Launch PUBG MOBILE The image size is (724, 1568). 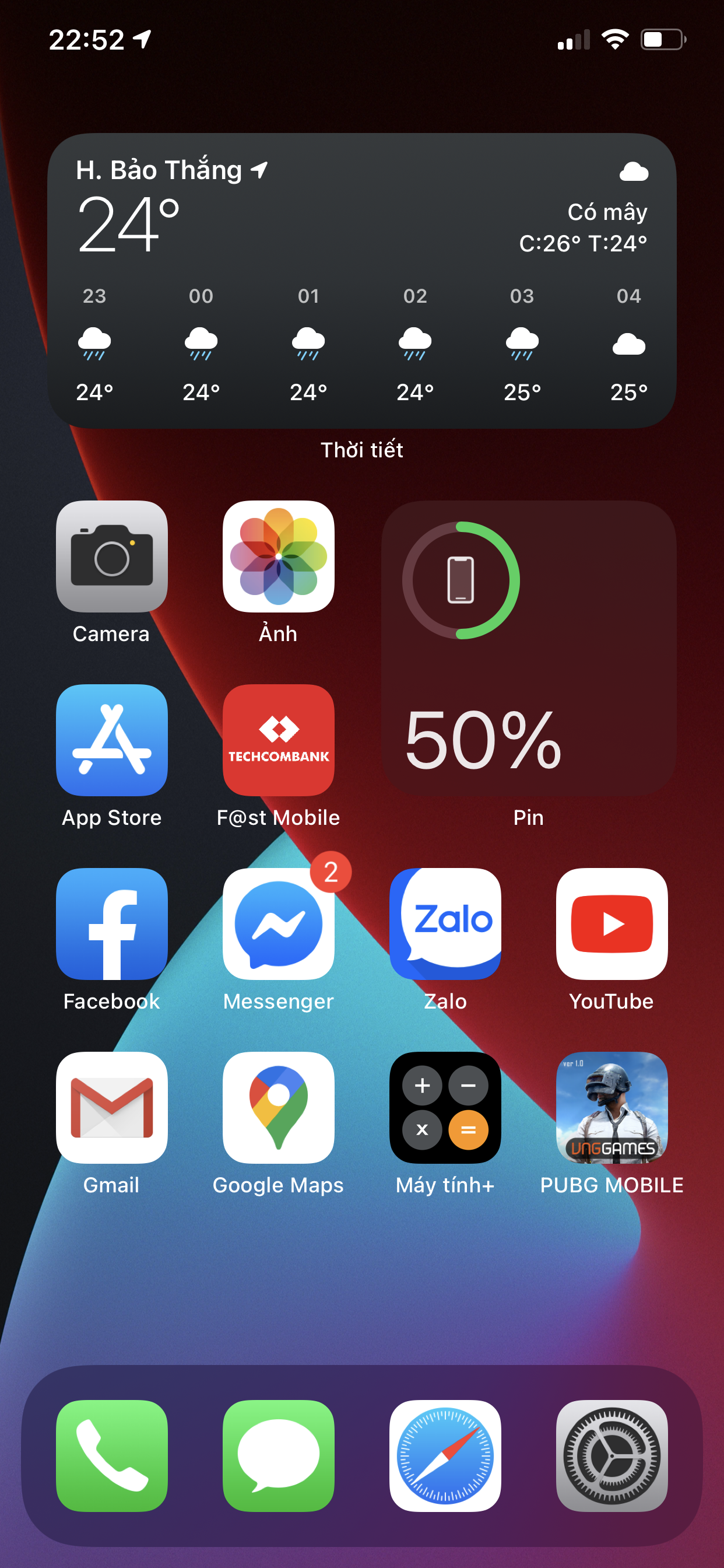(x=612, y=1108)
